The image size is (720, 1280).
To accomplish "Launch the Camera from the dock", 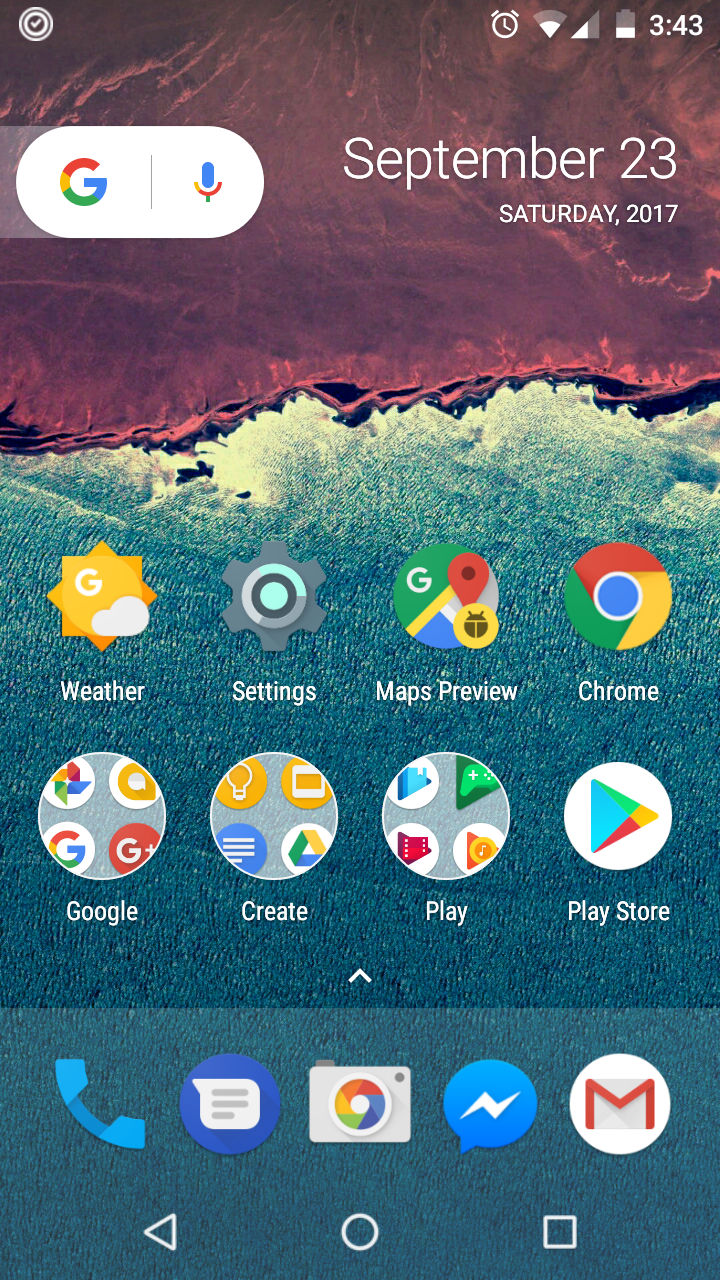I will tap(360, 1105).
